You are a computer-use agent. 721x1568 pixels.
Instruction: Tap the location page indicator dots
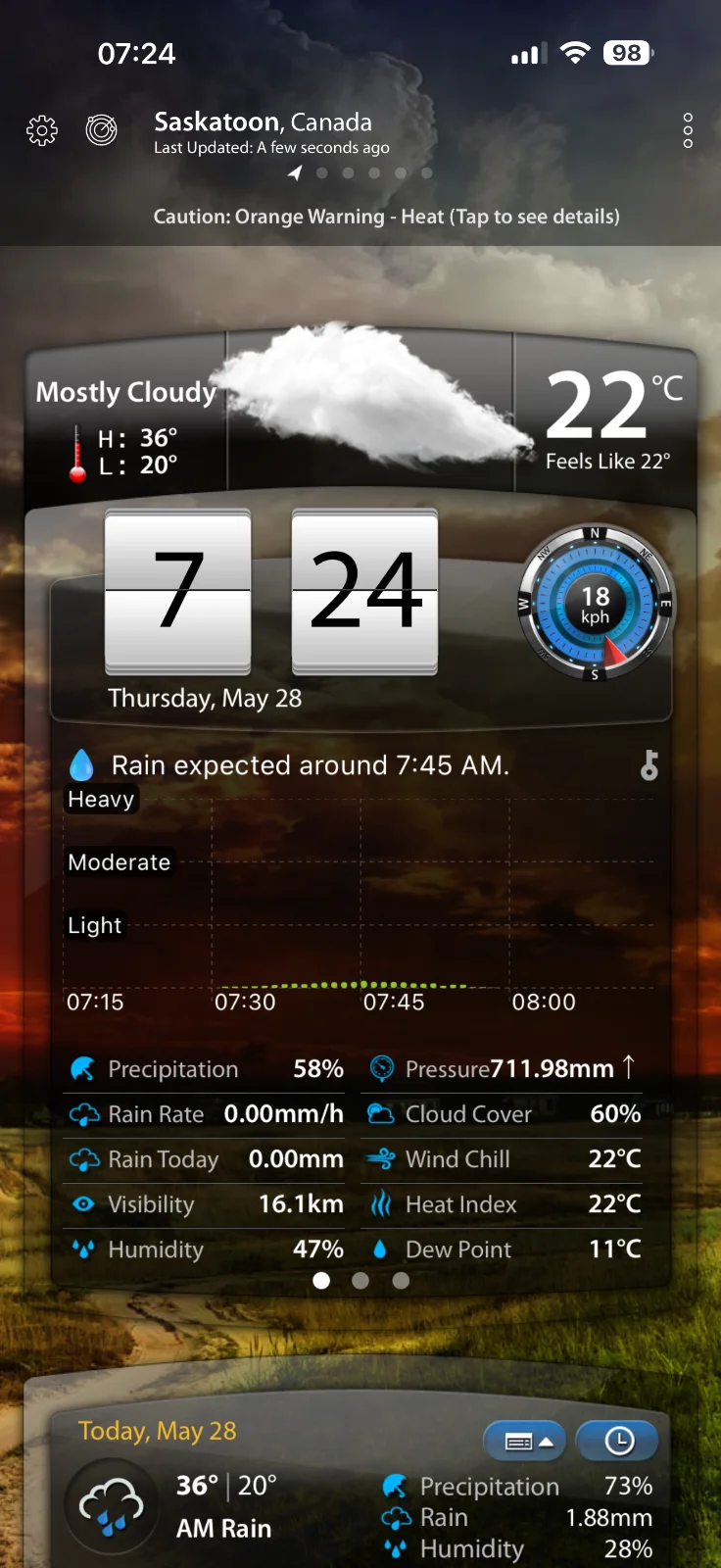click(360, 172)
